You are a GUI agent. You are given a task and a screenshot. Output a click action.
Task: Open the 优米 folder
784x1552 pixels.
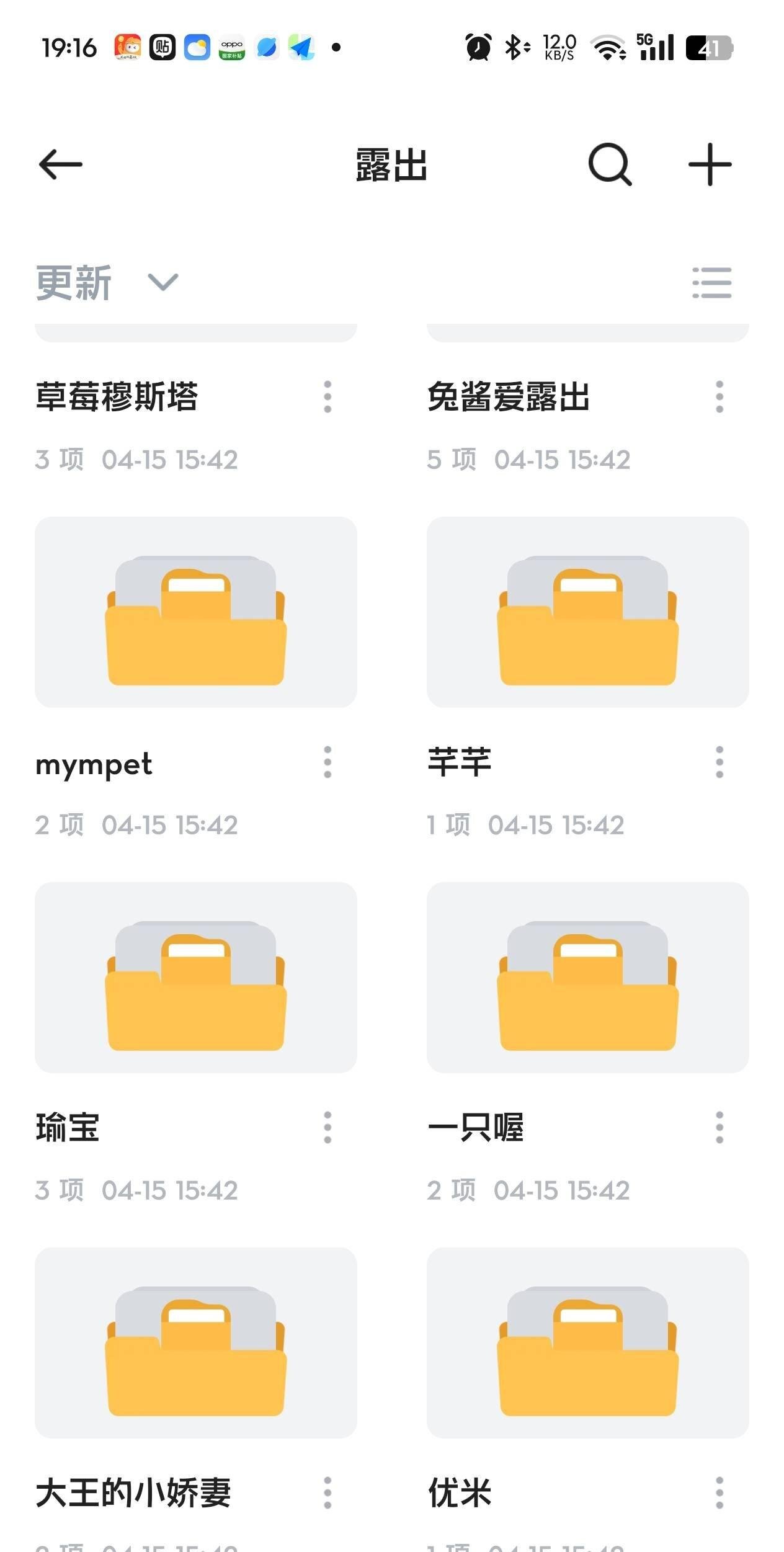[x=588, y=1342]
